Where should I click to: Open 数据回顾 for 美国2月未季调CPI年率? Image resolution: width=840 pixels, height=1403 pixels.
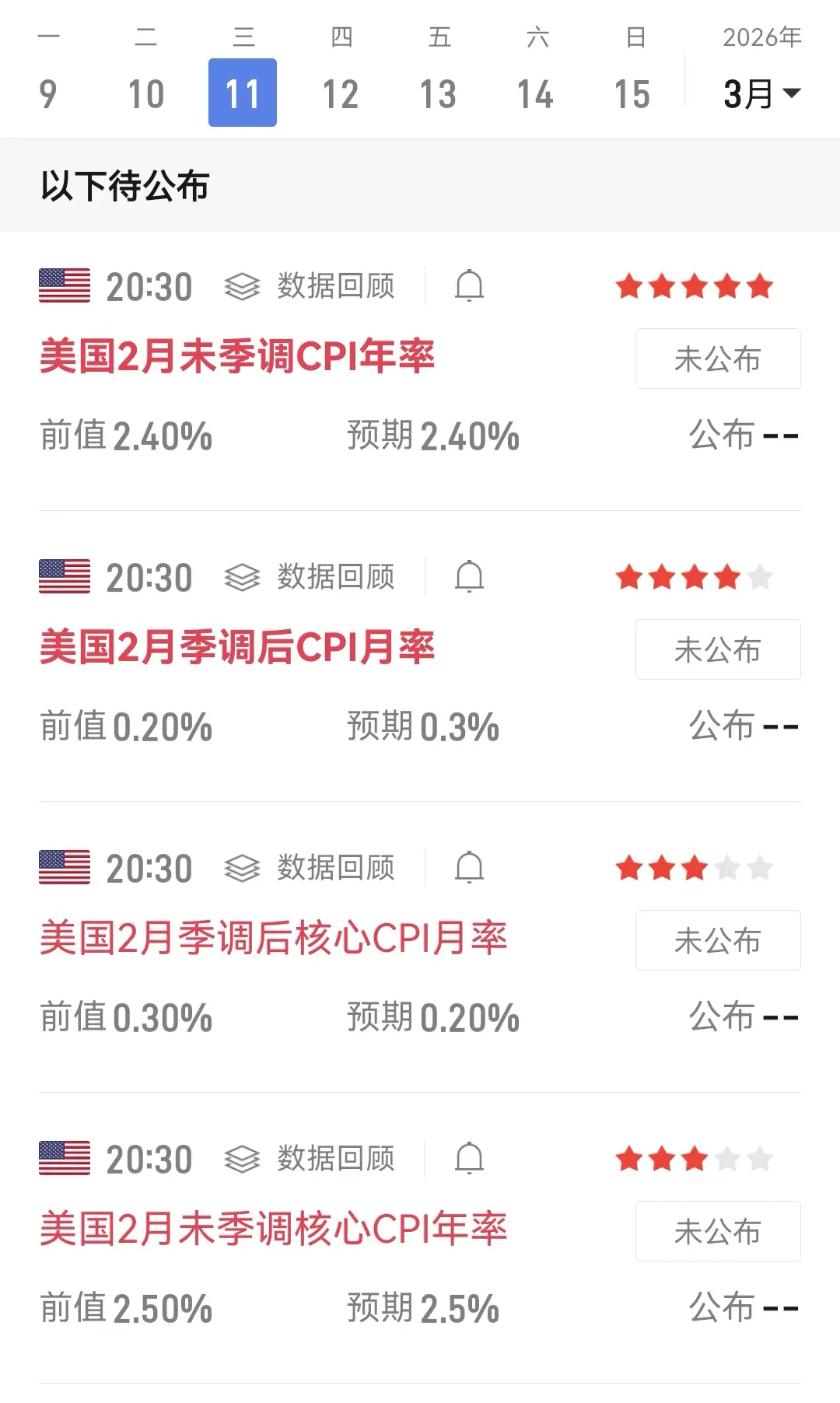coord(310,286)
